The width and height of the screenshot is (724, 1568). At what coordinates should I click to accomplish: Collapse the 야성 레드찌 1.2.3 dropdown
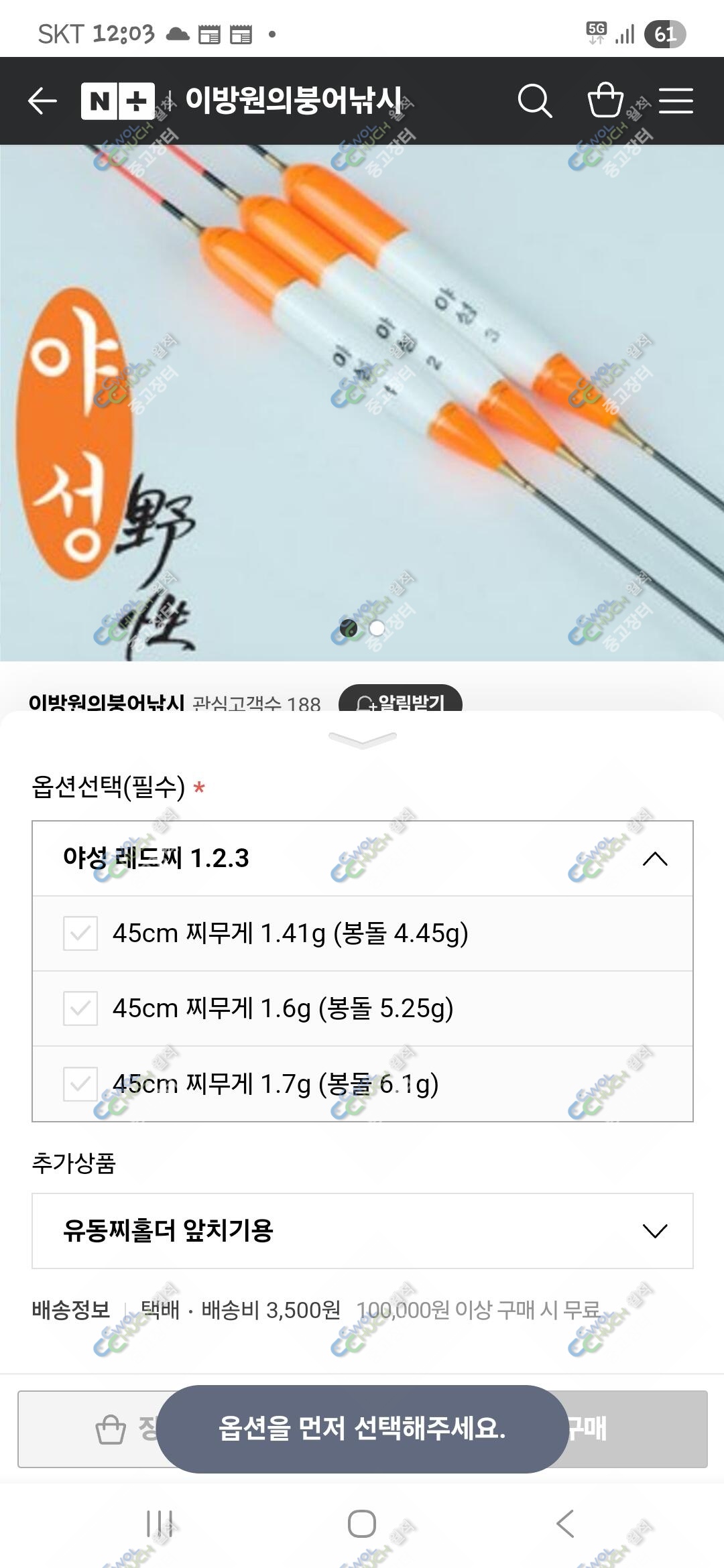363,858
